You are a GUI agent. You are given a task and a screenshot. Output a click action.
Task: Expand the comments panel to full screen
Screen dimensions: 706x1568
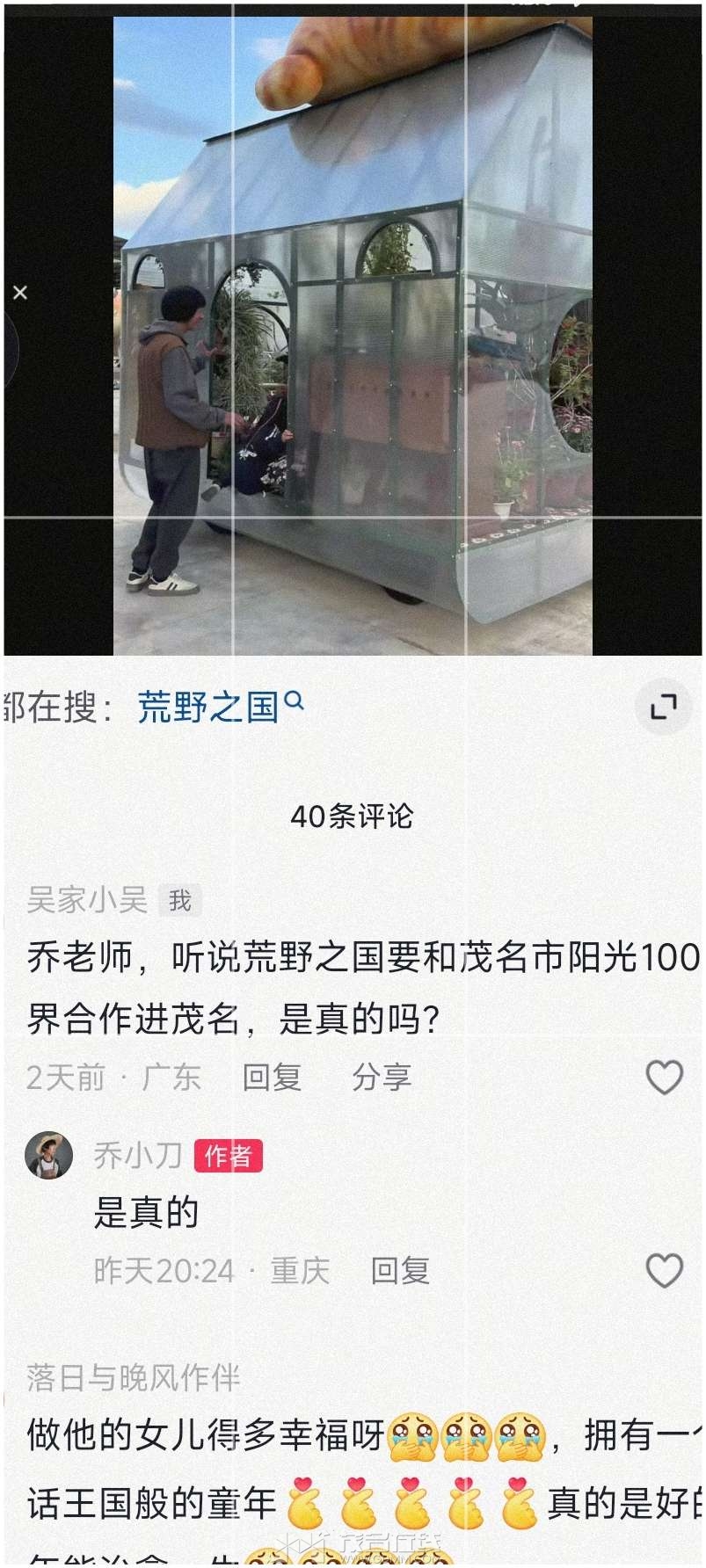[664, 707]
